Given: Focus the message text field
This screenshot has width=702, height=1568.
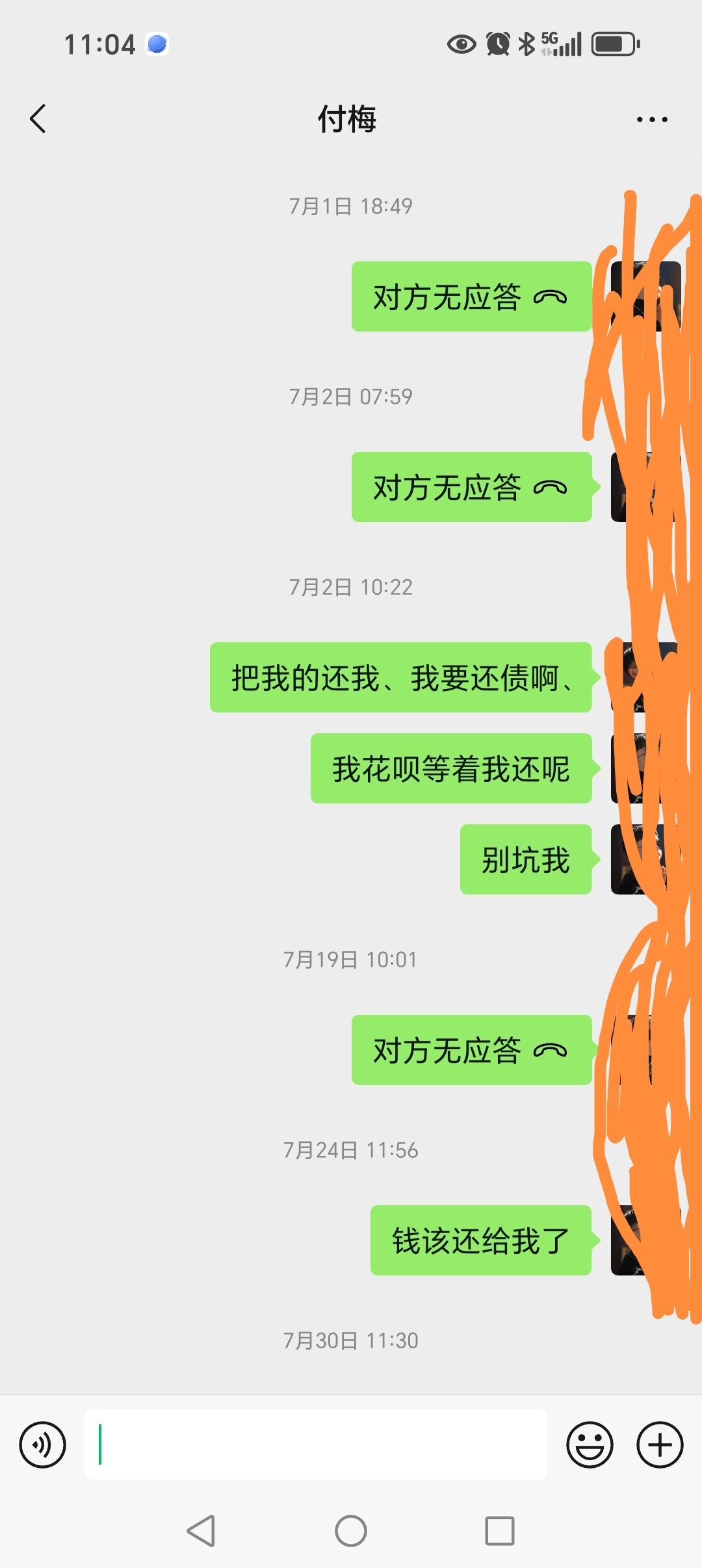Looking at the screenshot, I should [x=316, y=1444].
